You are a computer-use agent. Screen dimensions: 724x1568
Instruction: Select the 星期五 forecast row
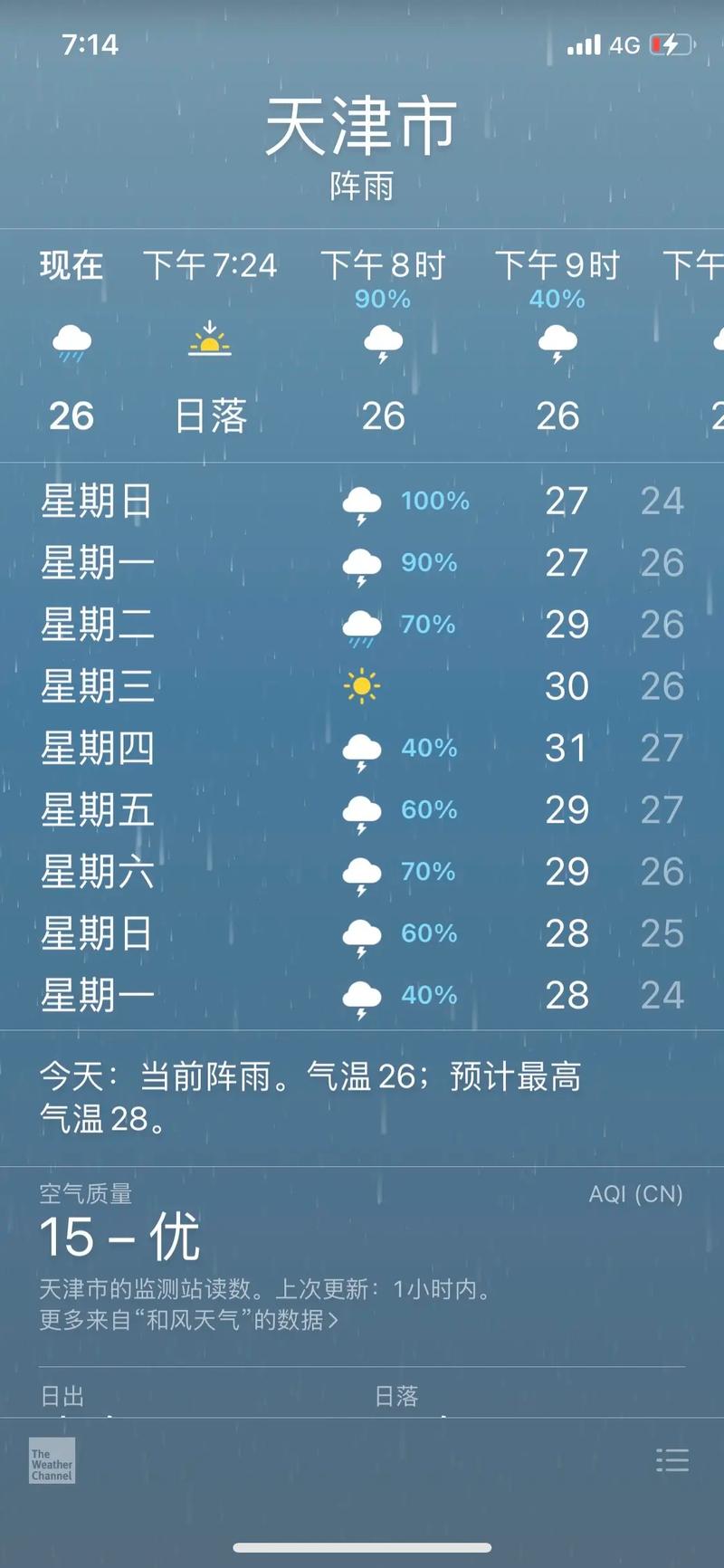tap(362, 810)
